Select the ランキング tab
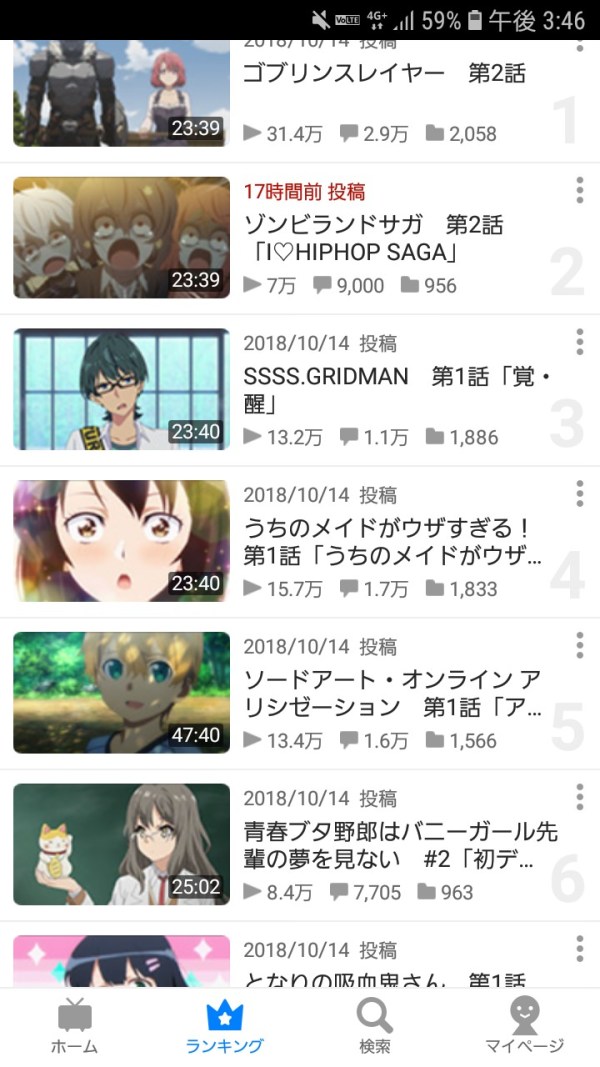 pyautogui.click(x=225, y=1027)
